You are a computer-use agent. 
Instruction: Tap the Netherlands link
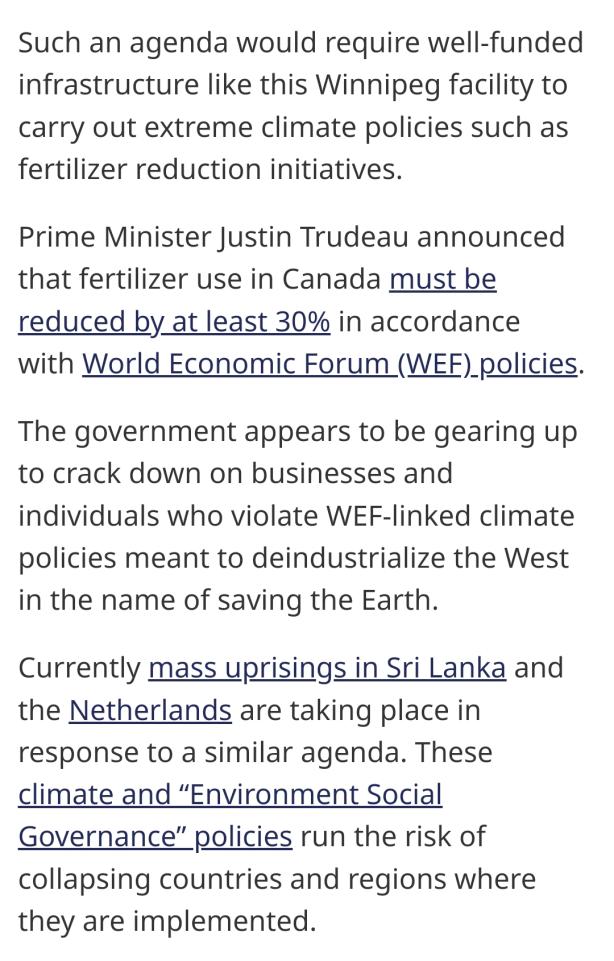[x=150, y=711]
